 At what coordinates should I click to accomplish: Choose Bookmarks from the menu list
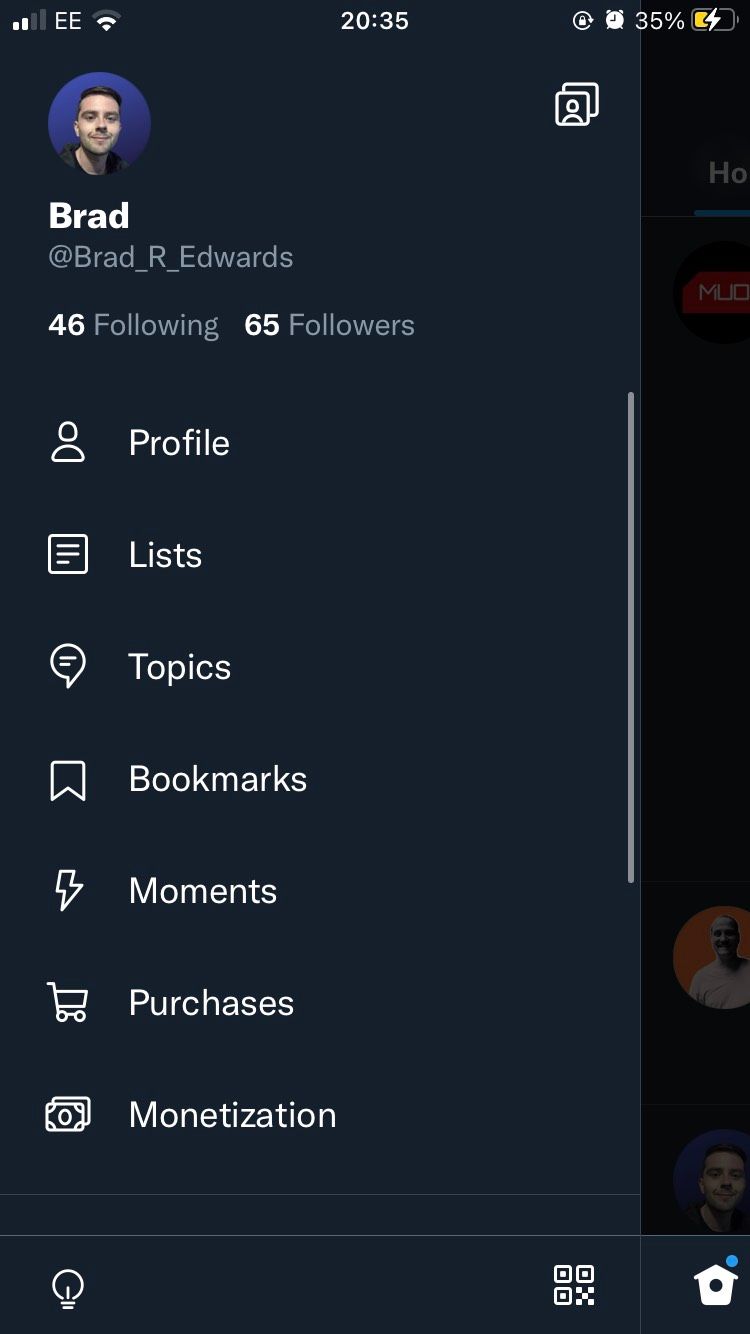pos(217,778)
